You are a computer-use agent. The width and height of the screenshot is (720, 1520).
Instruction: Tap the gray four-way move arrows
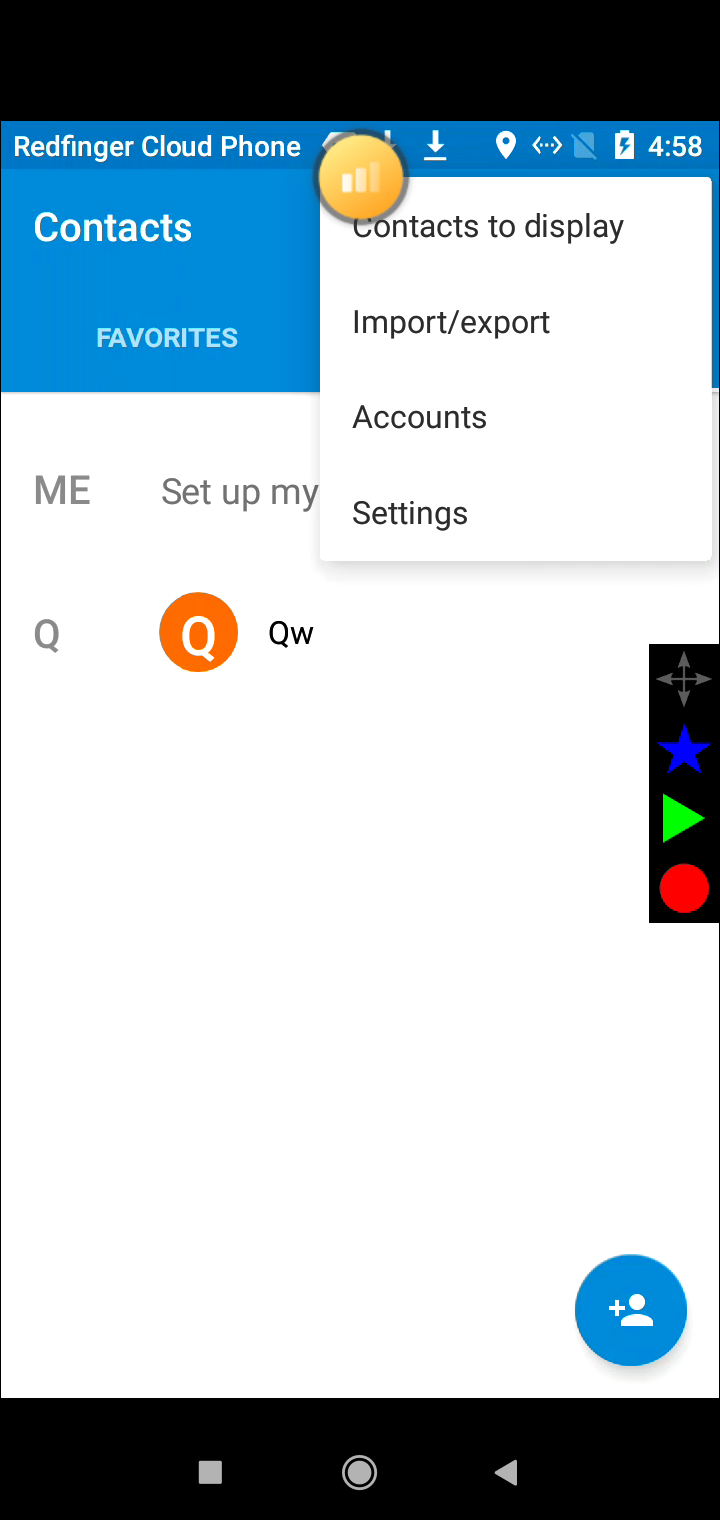(x=684, y=679)
